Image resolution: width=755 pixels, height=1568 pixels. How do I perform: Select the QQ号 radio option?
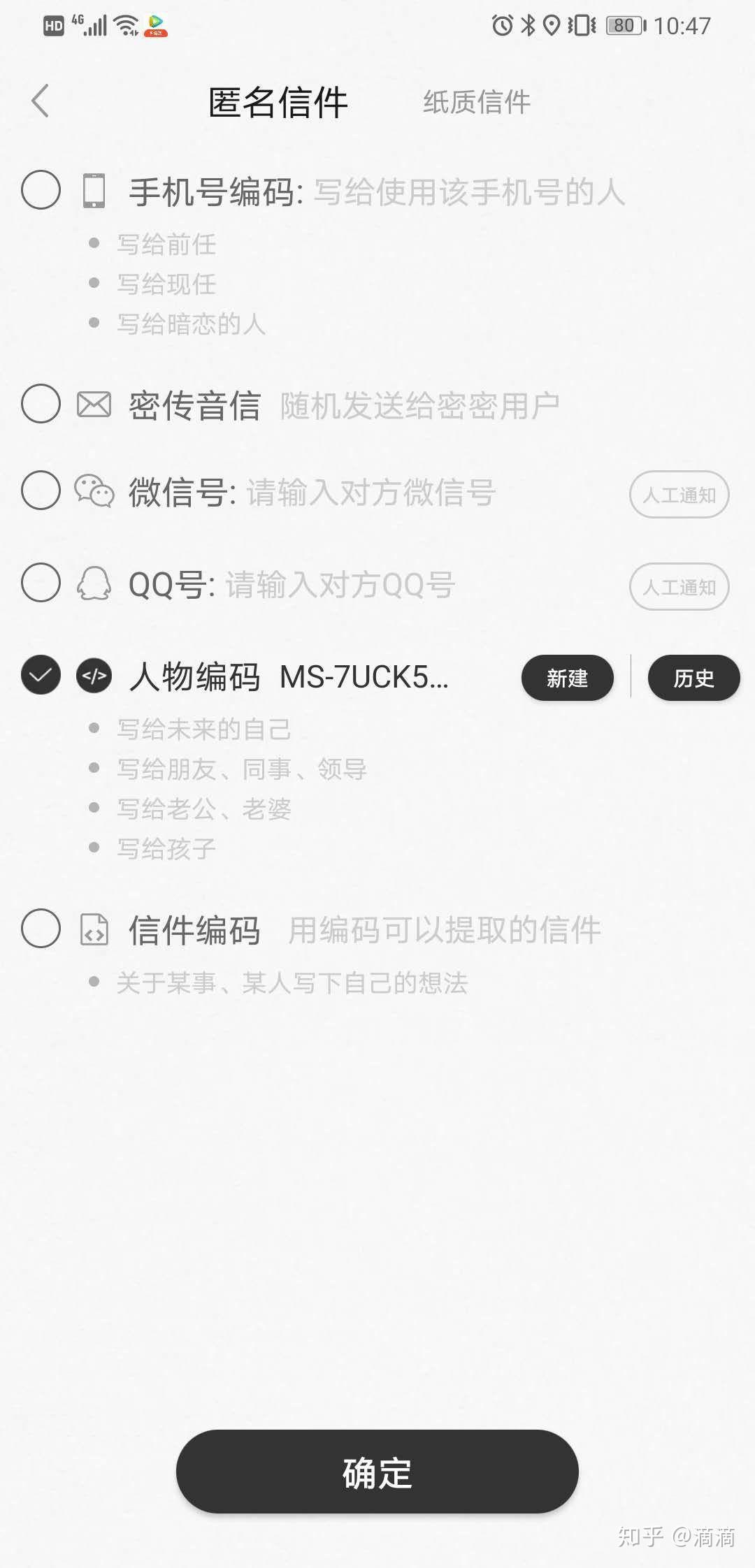[41, 583]
